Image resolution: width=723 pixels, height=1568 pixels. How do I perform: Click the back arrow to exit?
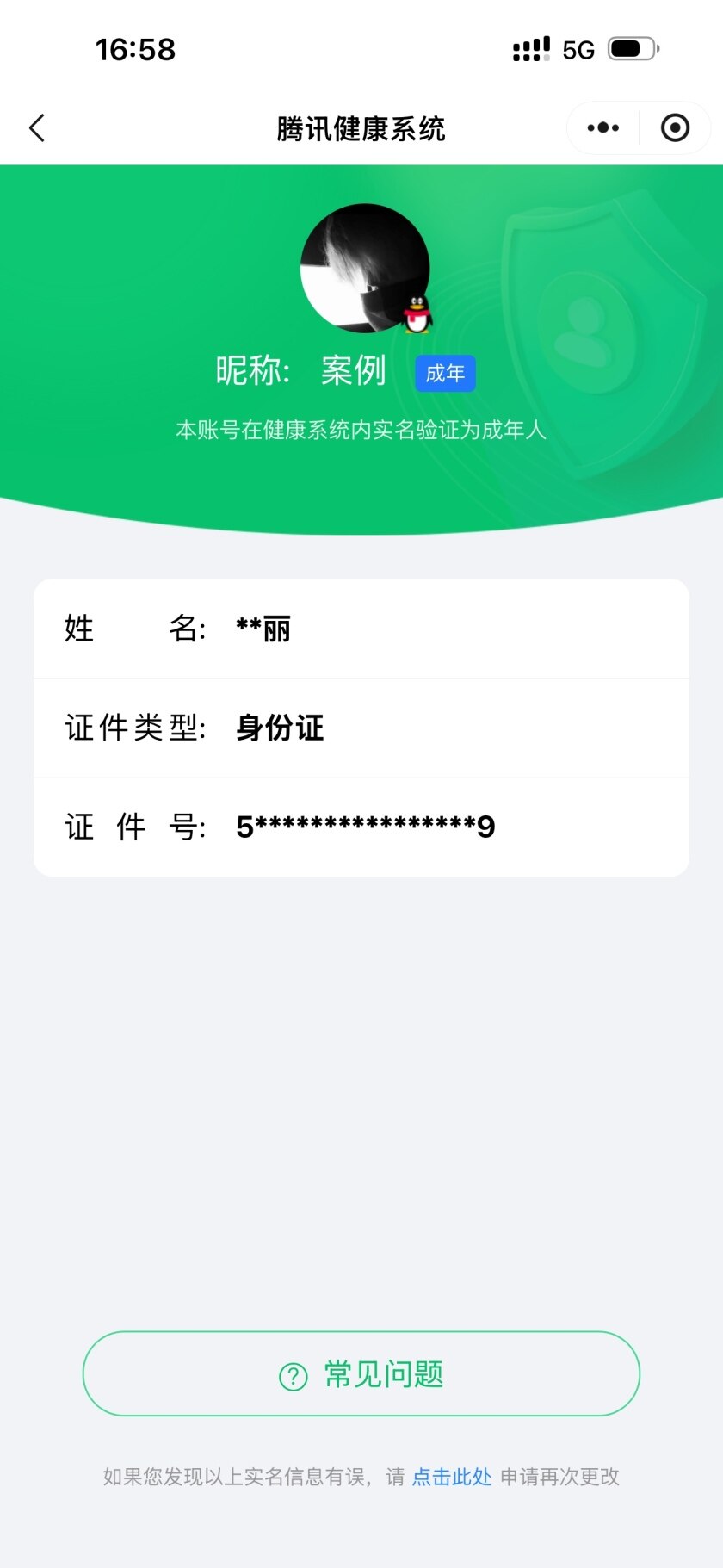36,127
